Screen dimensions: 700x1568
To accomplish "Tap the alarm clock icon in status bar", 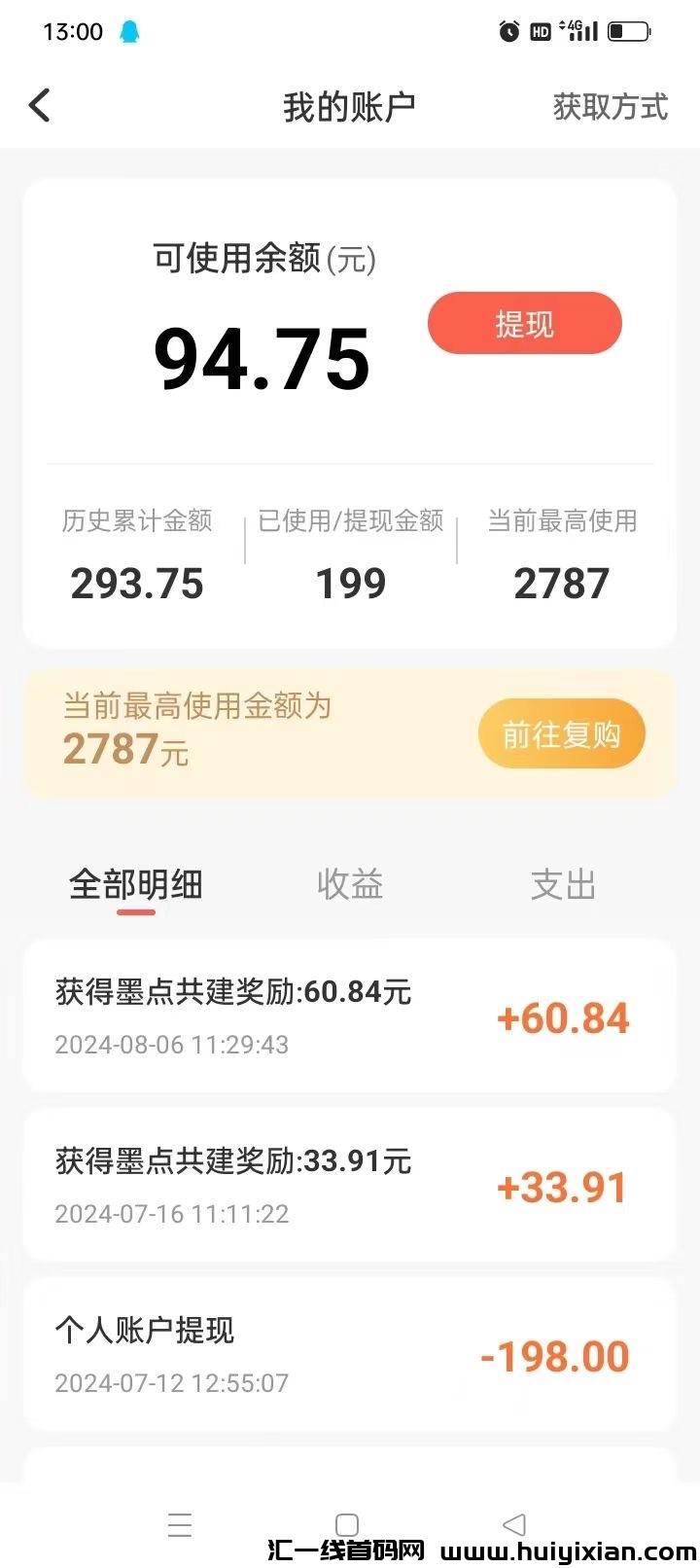I will click(506, 30).
